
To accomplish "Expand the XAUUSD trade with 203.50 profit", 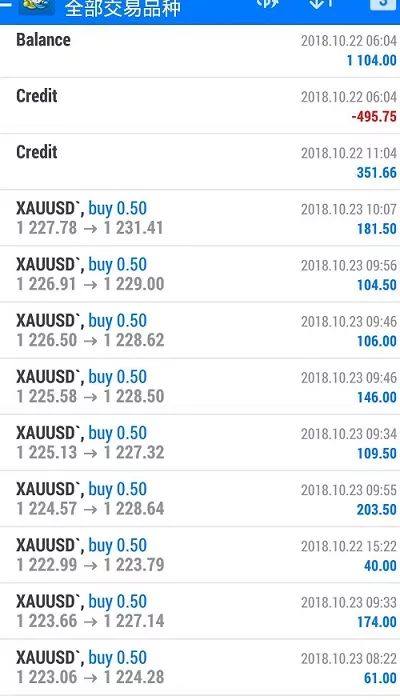I will coord(200,500).
